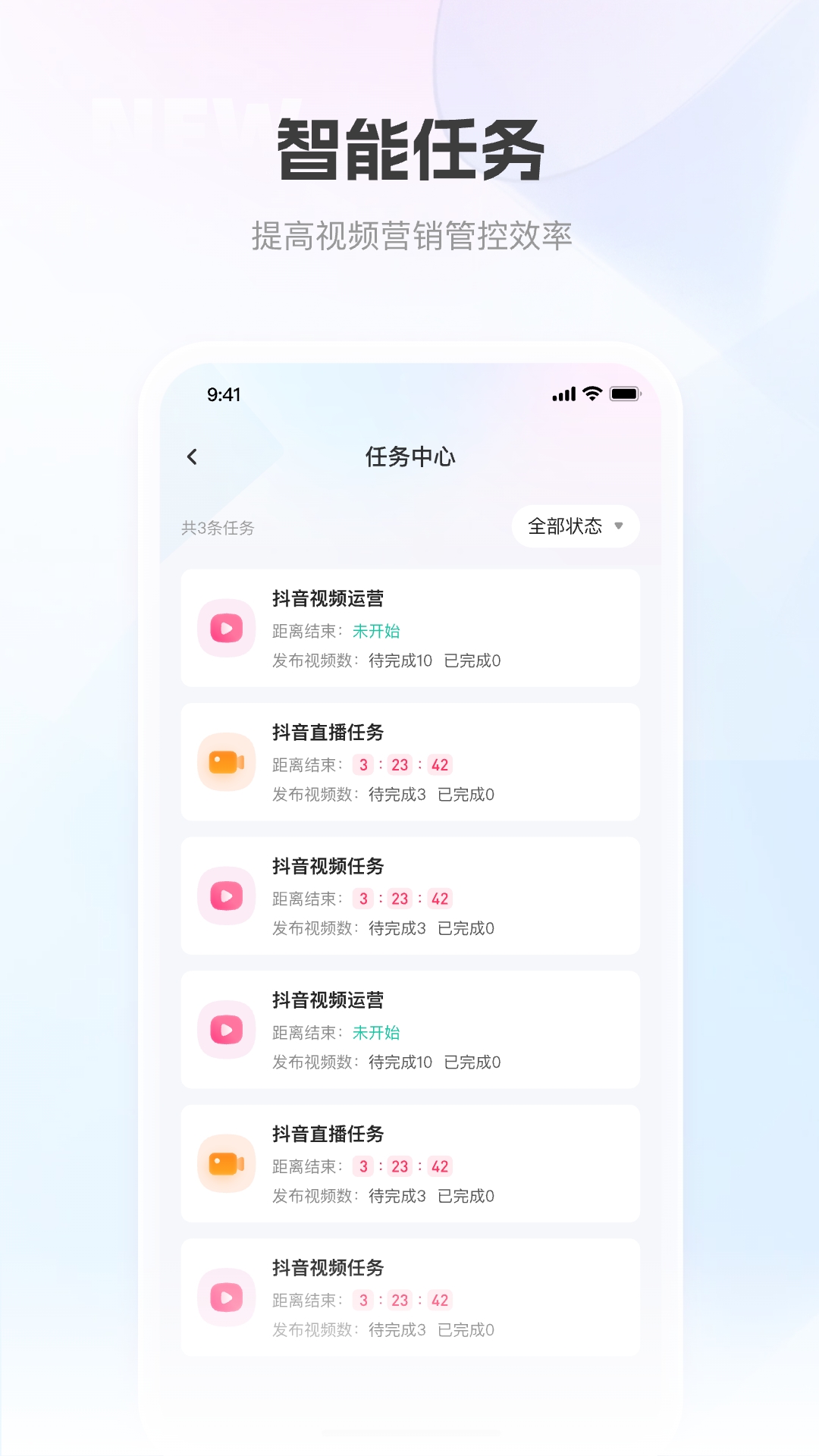Click the 抖音视频运营 pink video icon
Screen dimensions: 819x1456
(225, 628)
